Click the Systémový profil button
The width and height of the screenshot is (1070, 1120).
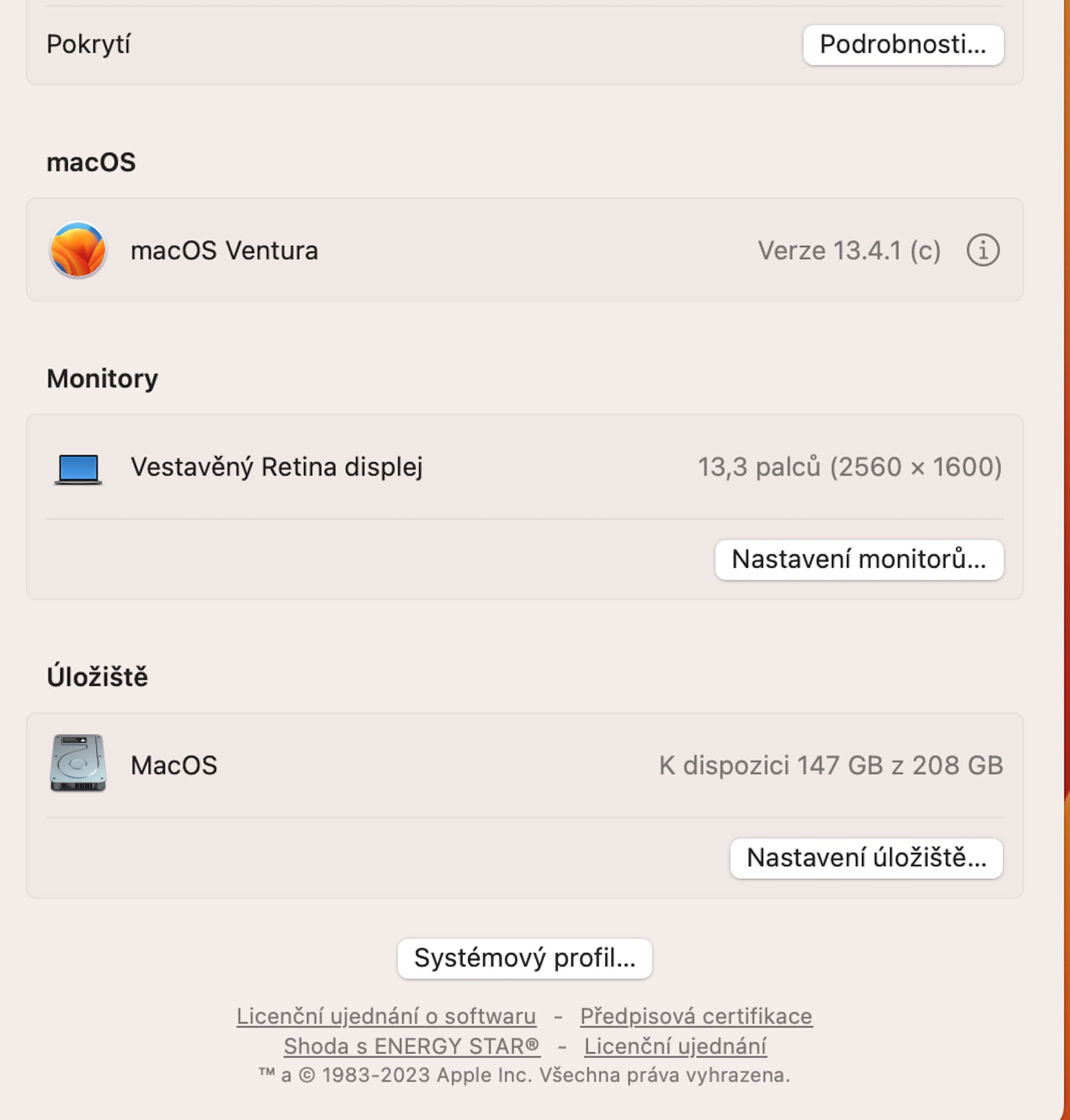tap(525, 958)
